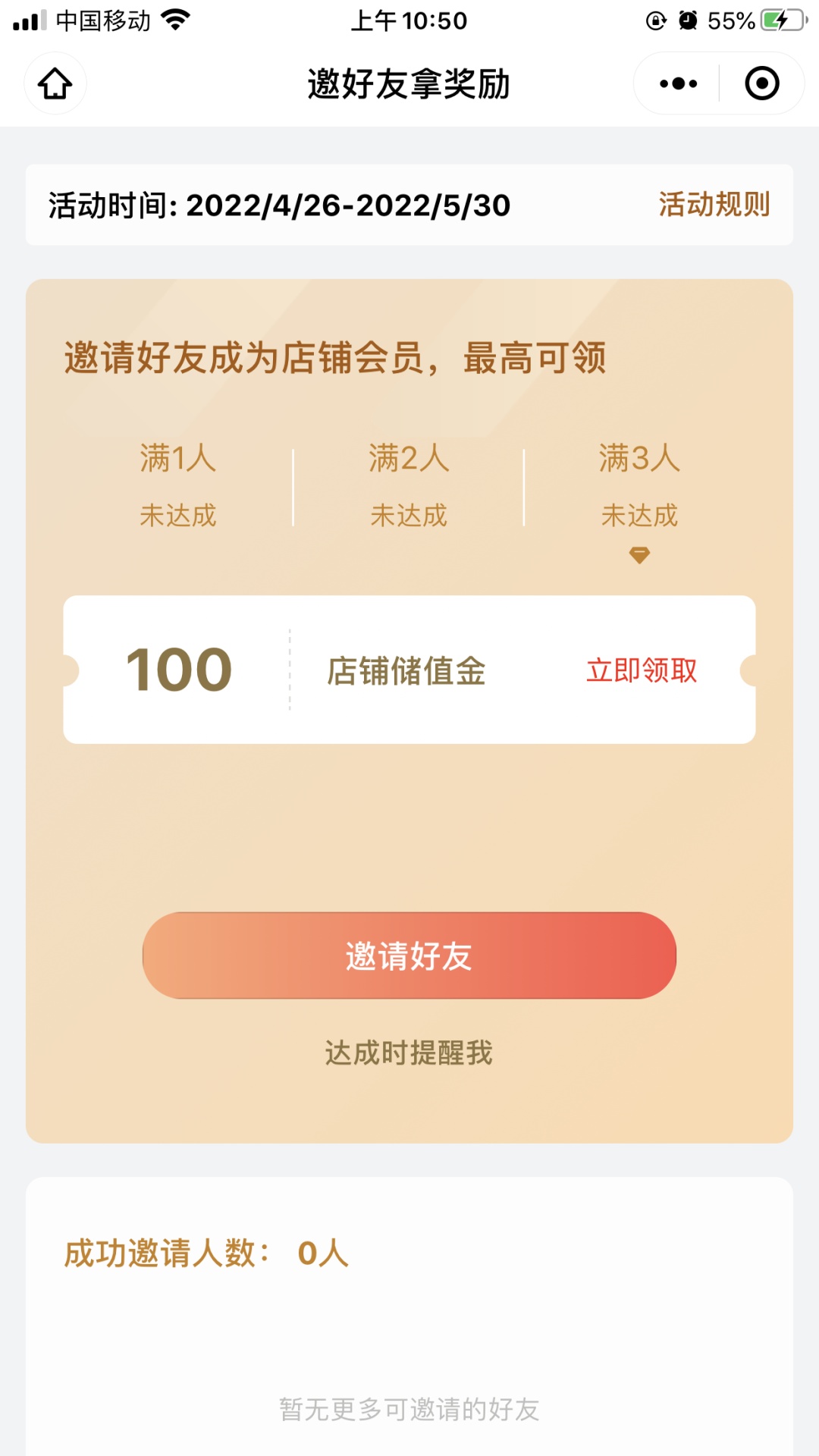Viewport: 819px width, 1456px height.
Task: Select the 满1人 reward tier
Action: (178, 486)
